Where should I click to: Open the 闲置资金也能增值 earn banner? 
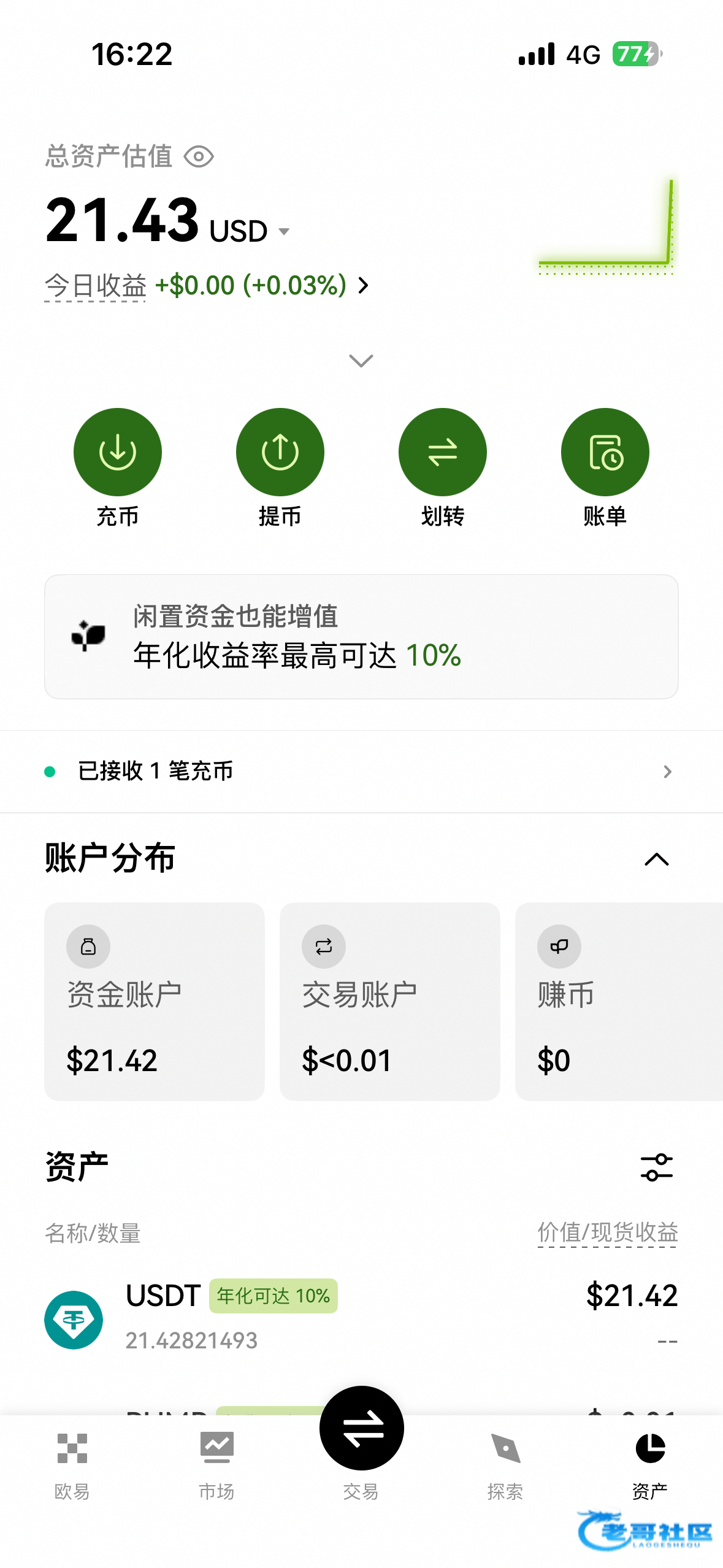click(x=361, y=636)
